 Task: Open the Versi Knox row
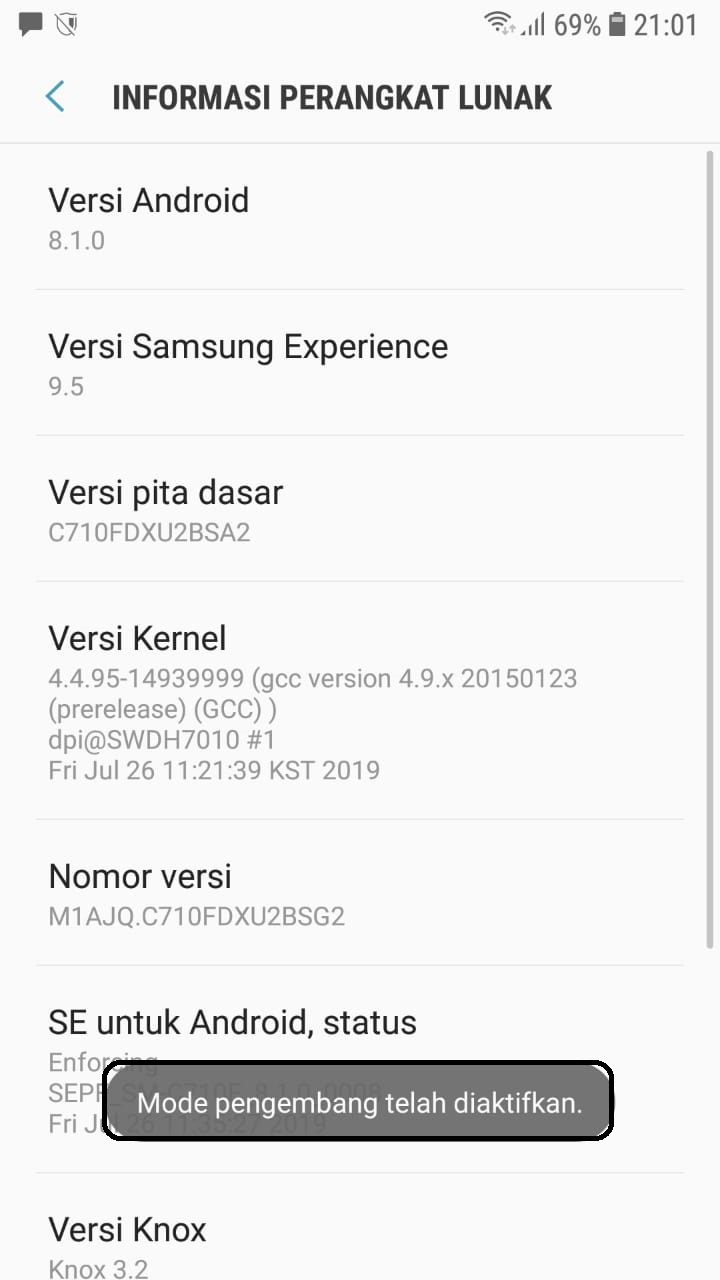pyautogui.click(x=360, y=1240)
